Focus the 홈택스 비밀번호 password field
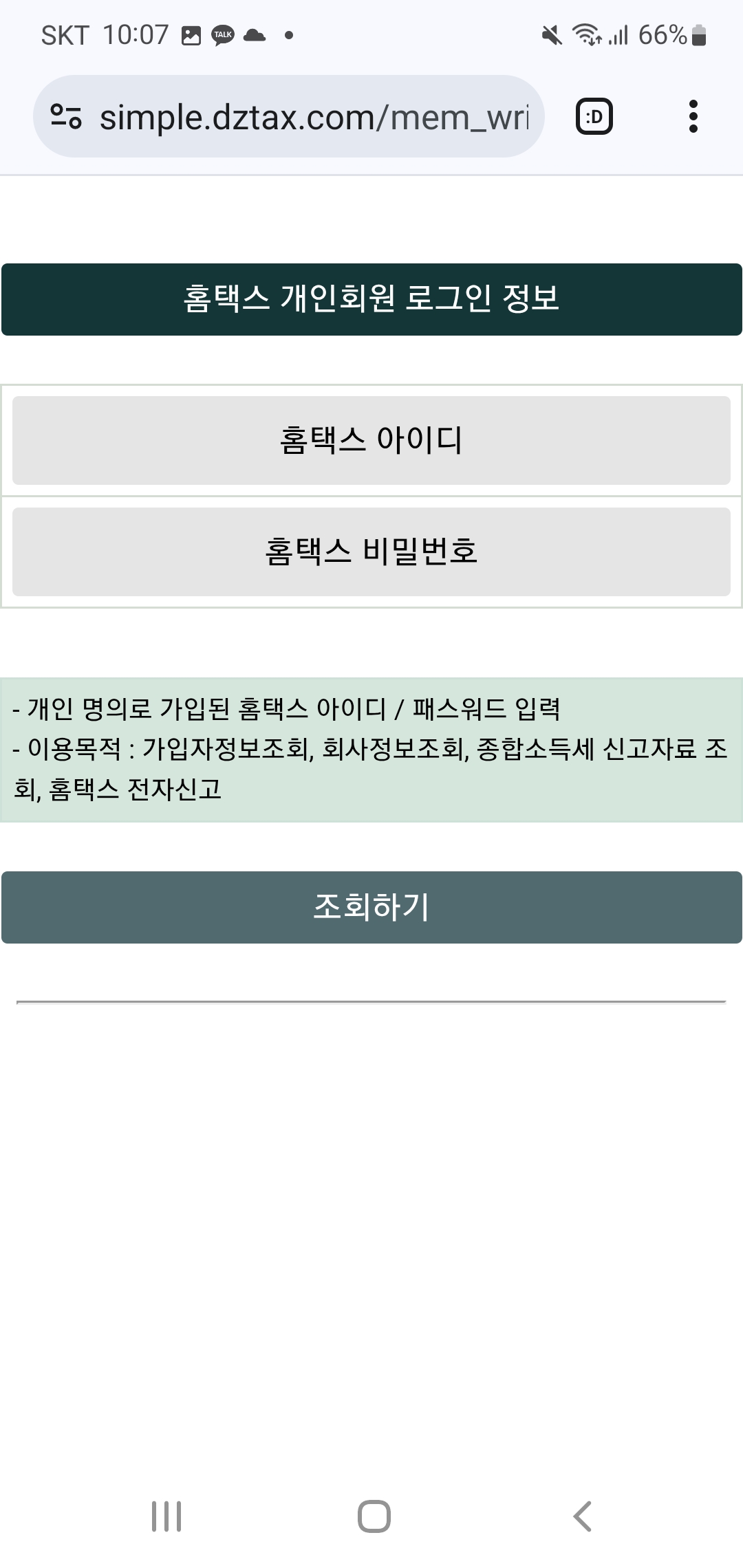The width and height of the screenshot is (743, 1568). coord(371,552)
